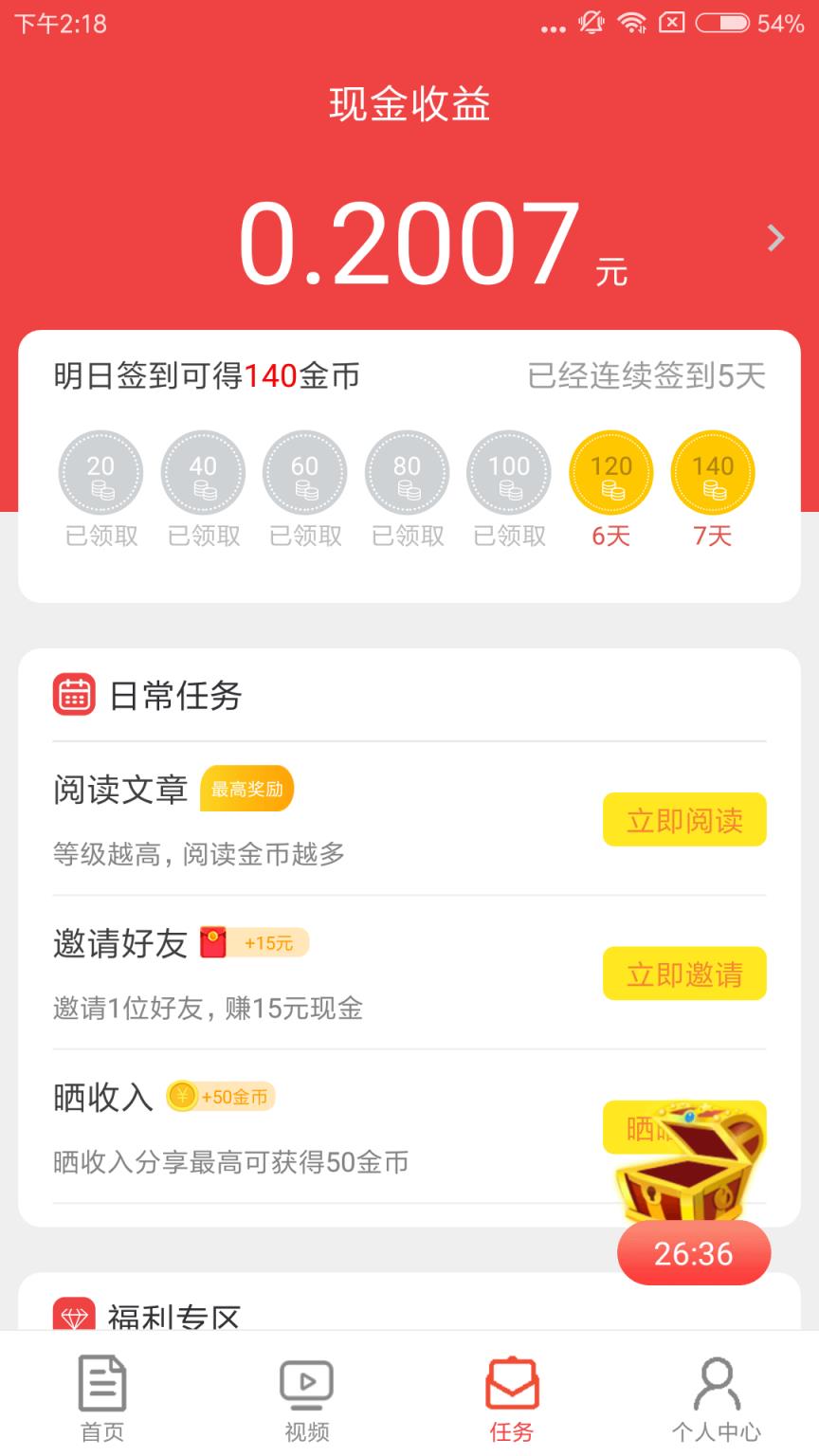Tap the claimed 20 金币 sign-in circle

coord(100,472)
